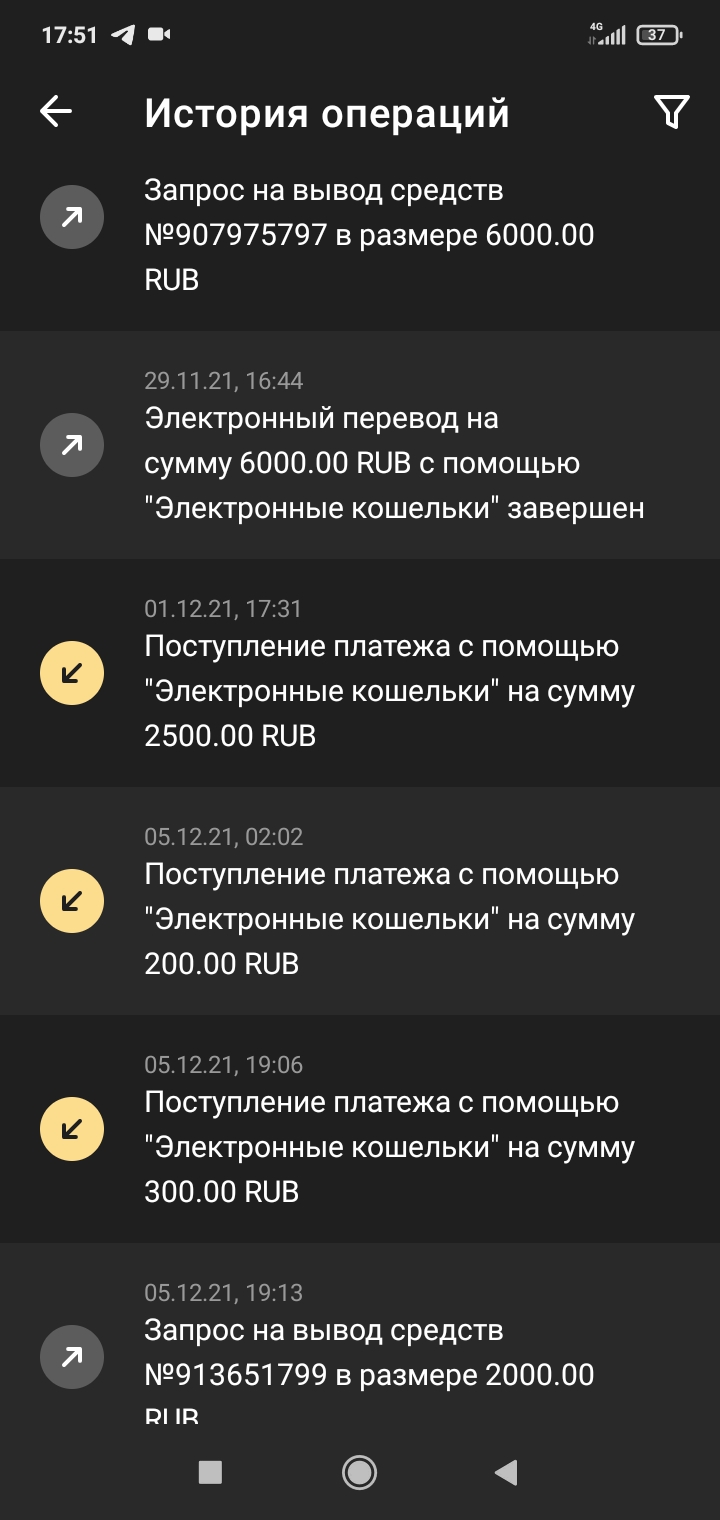Open the 300.00 RUB payment receipt

(360, 1129)
